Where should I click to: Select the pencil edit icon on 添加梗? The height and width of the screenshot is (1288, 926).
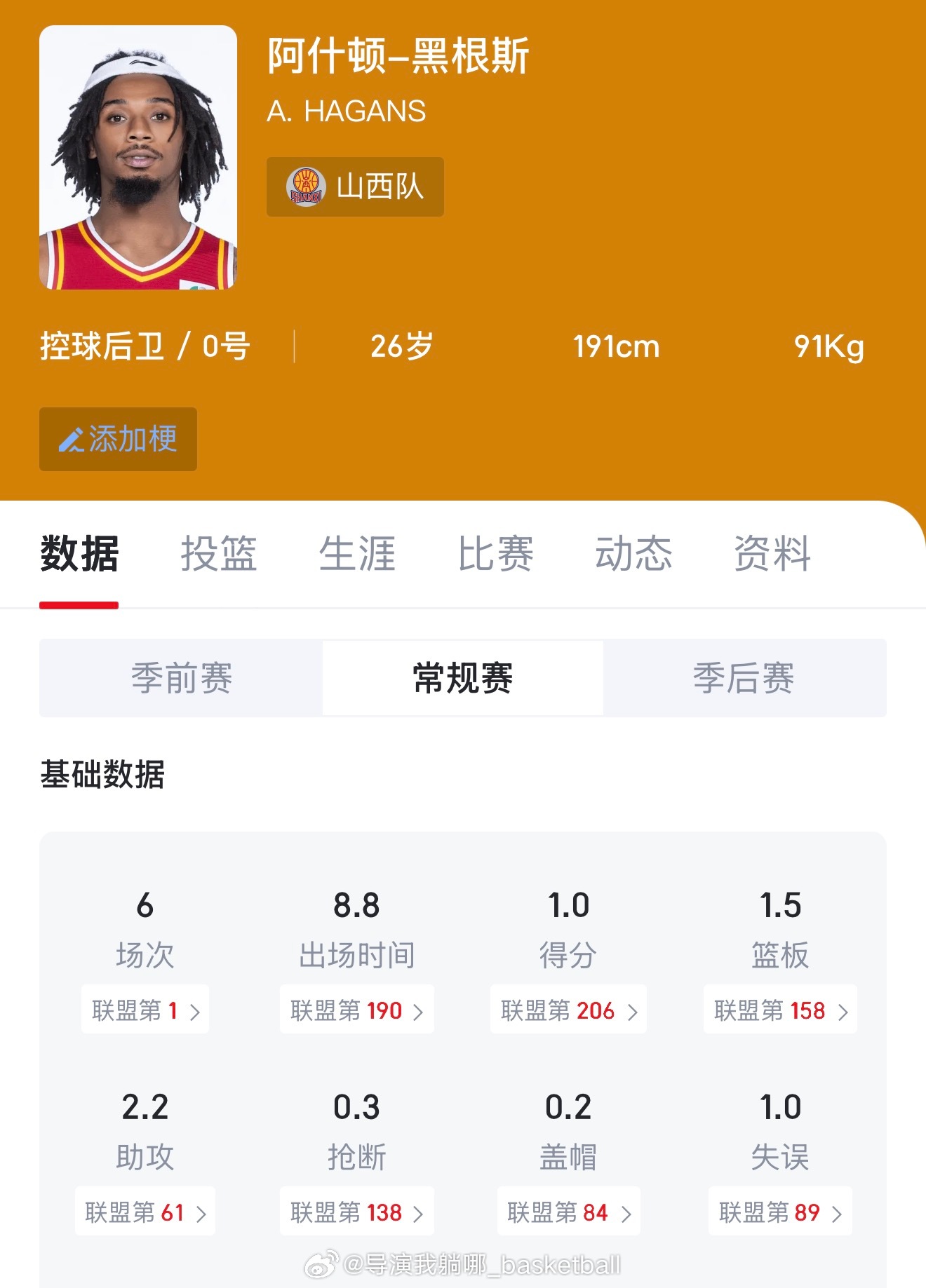[x=72, y=438]
